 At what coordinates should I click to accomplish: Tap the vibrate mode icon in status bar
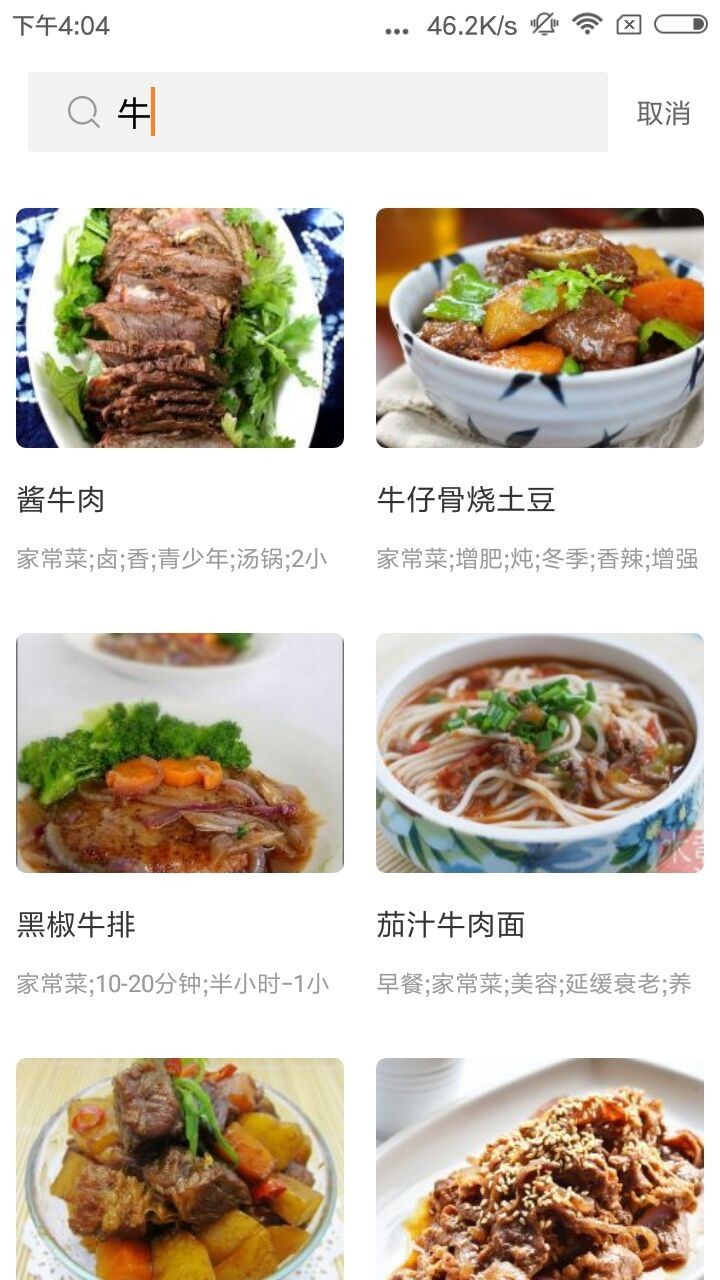(543, 24)
